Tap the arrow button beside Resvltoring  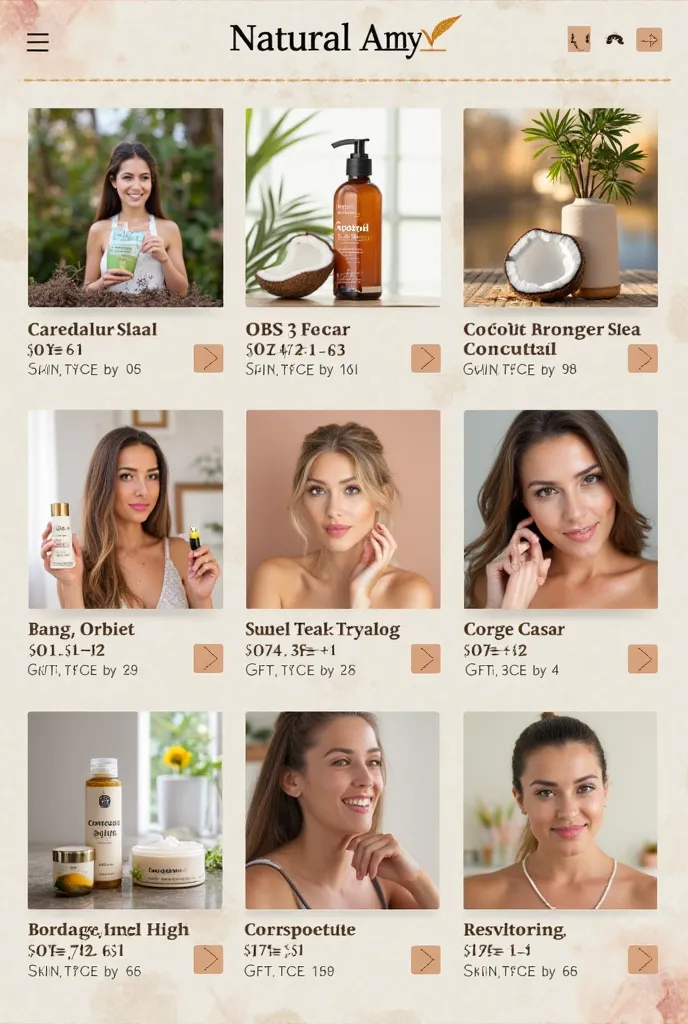coord(643,959)
